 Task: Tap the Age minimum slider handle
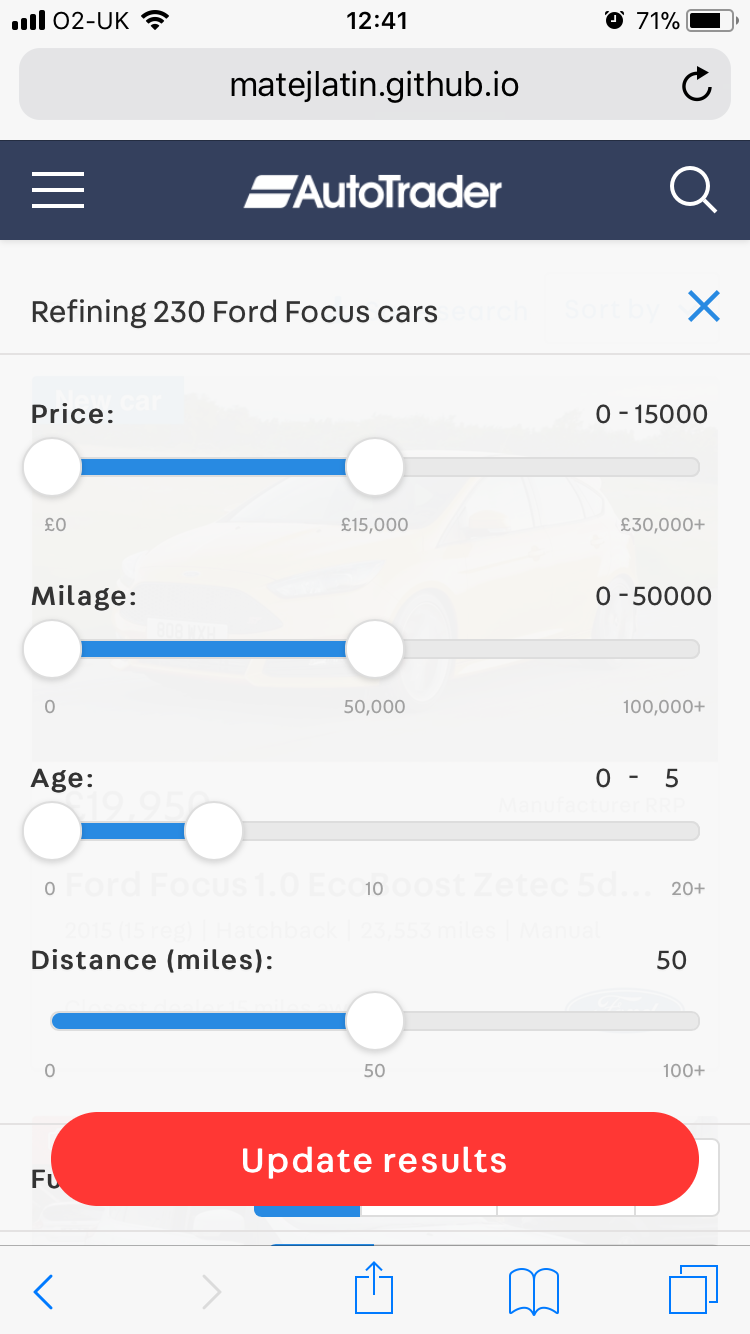click(x=52, y=831)
